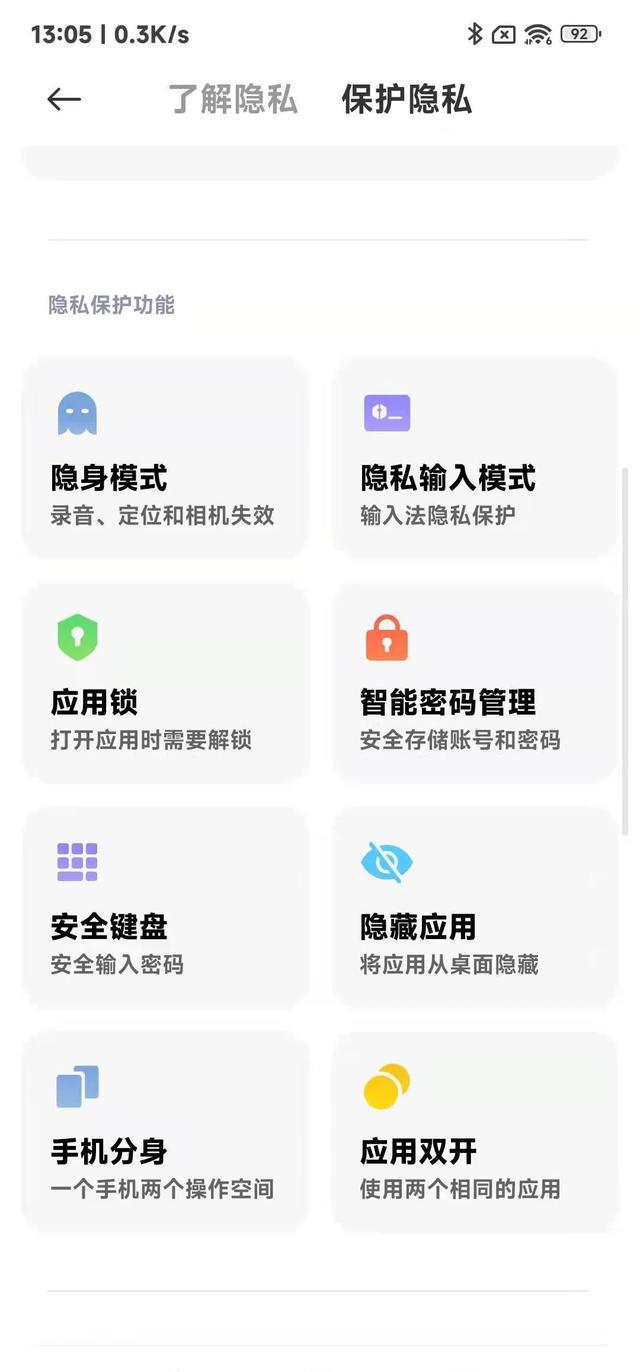This screenshot has width=640, height=1372.
Task: Open 隐藏应用 settings
Action: (x=475, y=906)
